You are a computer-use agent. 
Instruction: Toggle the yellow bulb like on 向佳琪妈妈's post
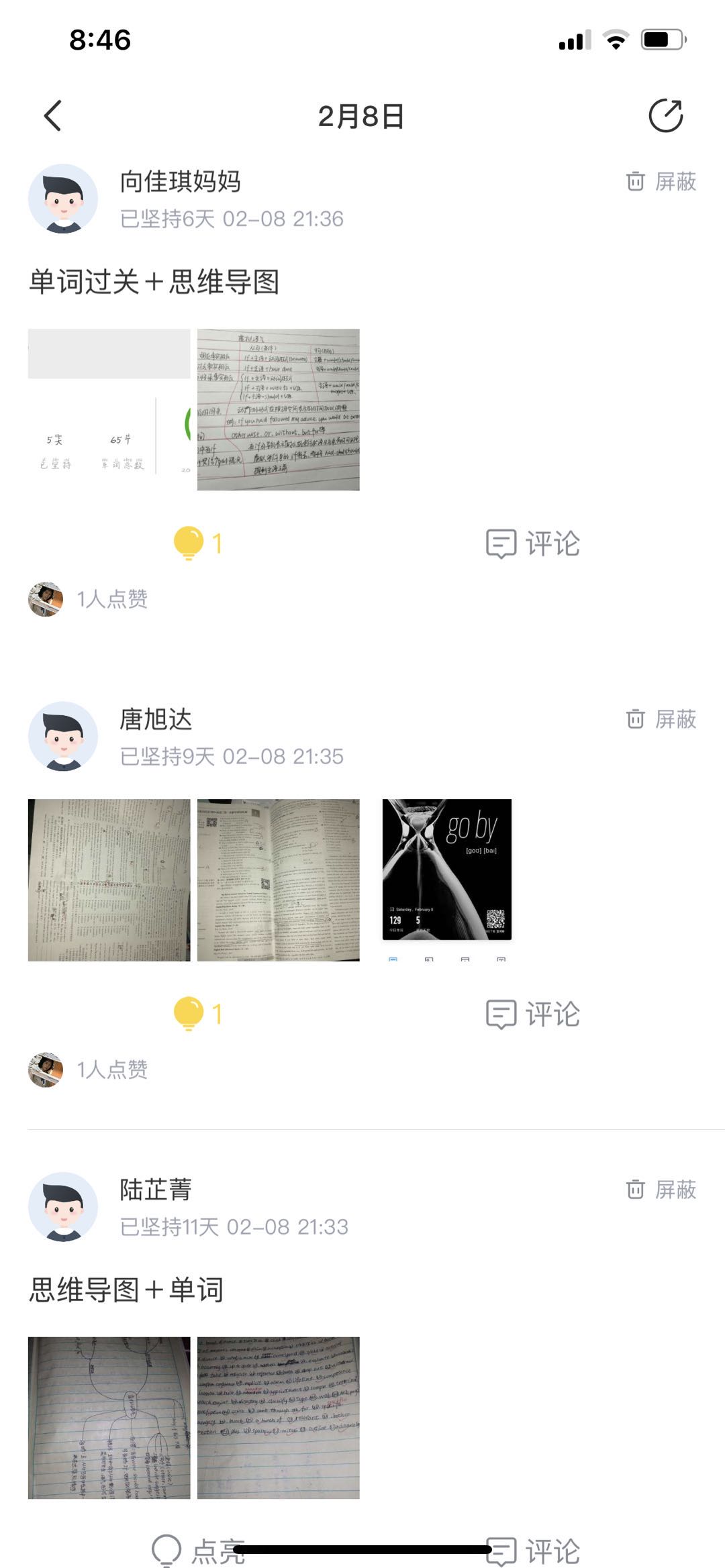[x=189, y=543]
